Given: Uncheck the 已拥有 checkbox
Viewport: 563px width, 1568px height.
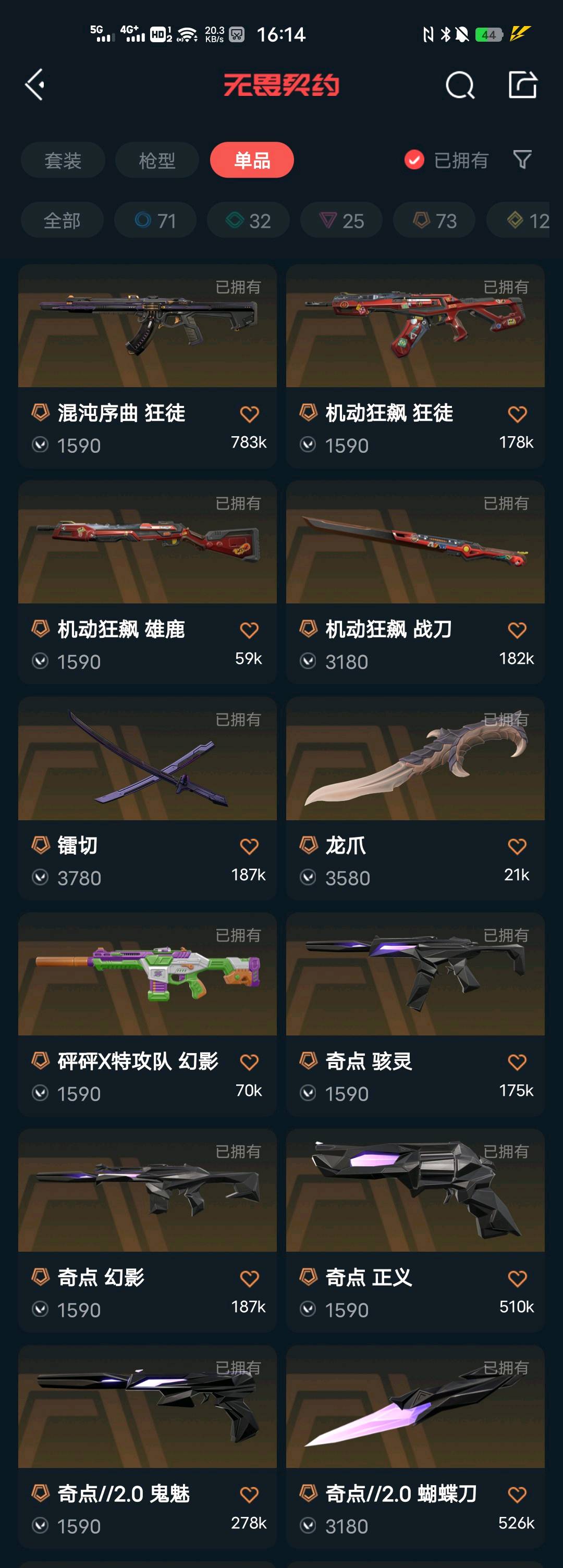Looking at the screenshot, I should click(414, 160).
